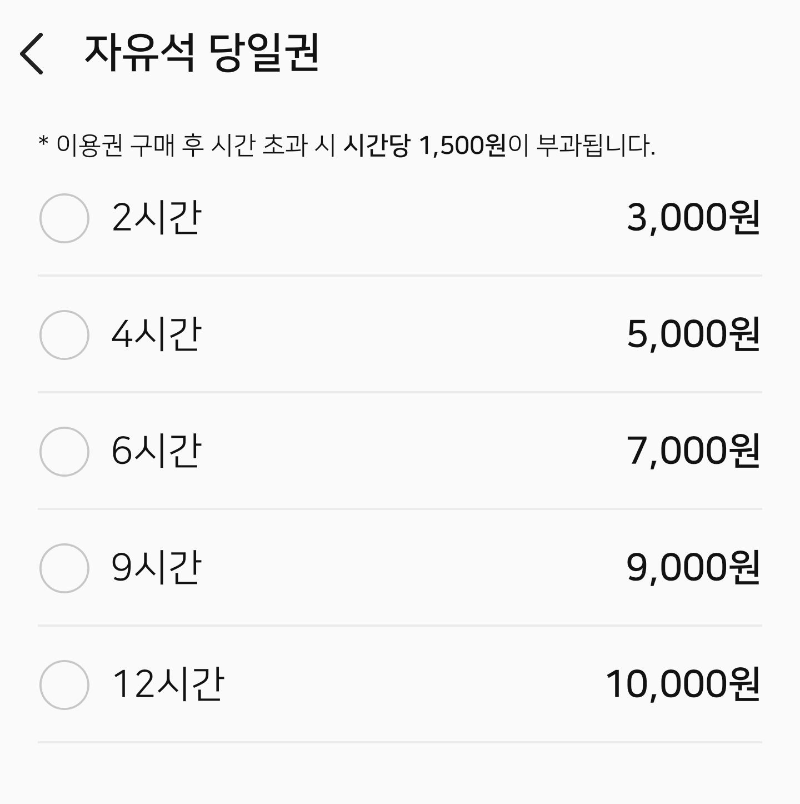Select the 4시간 pass radio button
This screenshot has width=800, height=804.
click(64, 336)
